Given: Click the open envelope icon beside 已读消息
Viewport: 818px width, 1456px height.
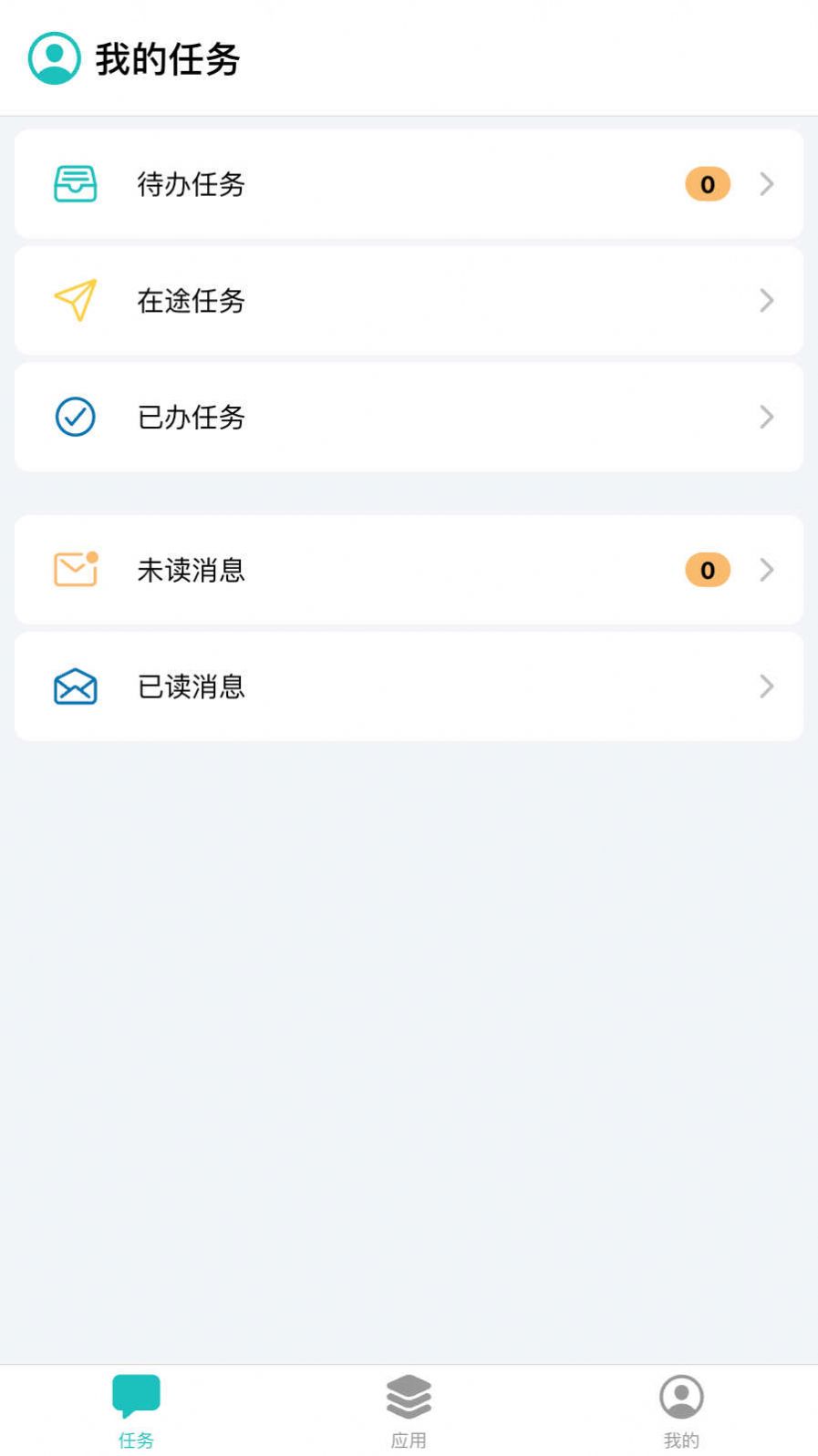Looking at the screenshot, I should click(74, 687).
